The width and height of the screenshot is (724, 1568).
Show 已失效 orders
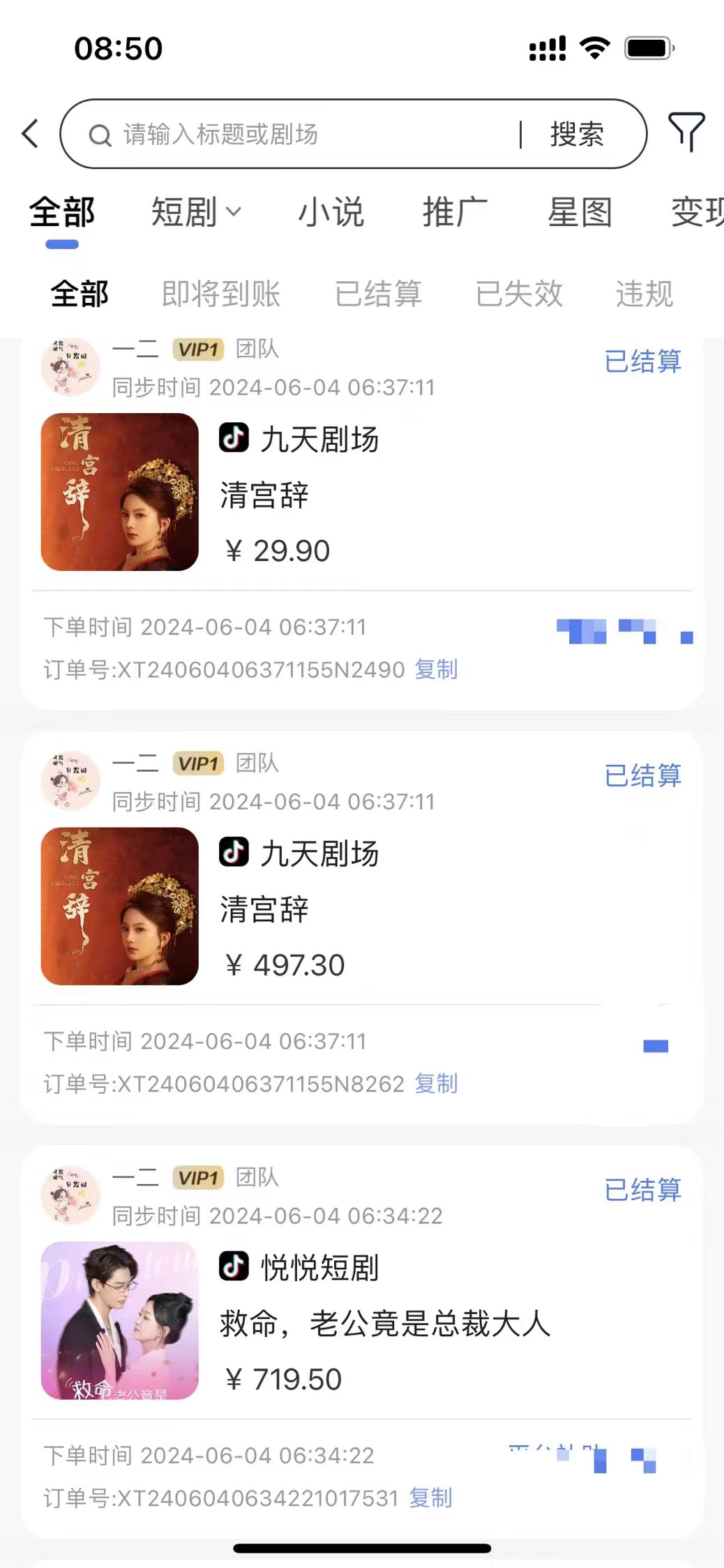[x=519, y=294]
